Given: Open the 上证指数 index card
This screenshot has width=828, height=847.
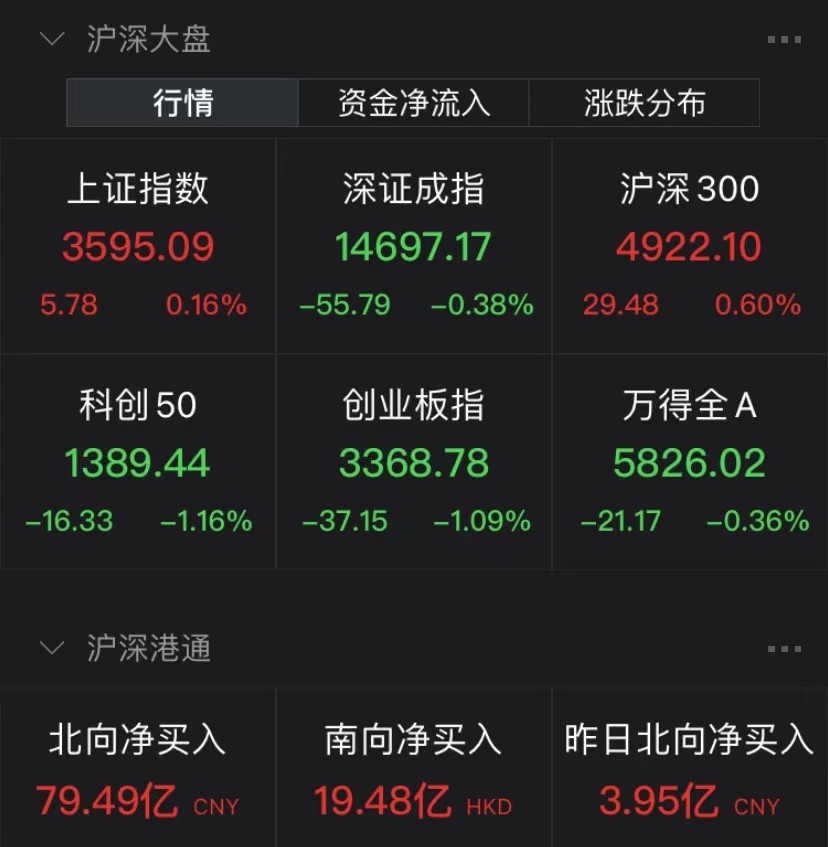Looking at the screenshot, I should [x=138, y=246].
